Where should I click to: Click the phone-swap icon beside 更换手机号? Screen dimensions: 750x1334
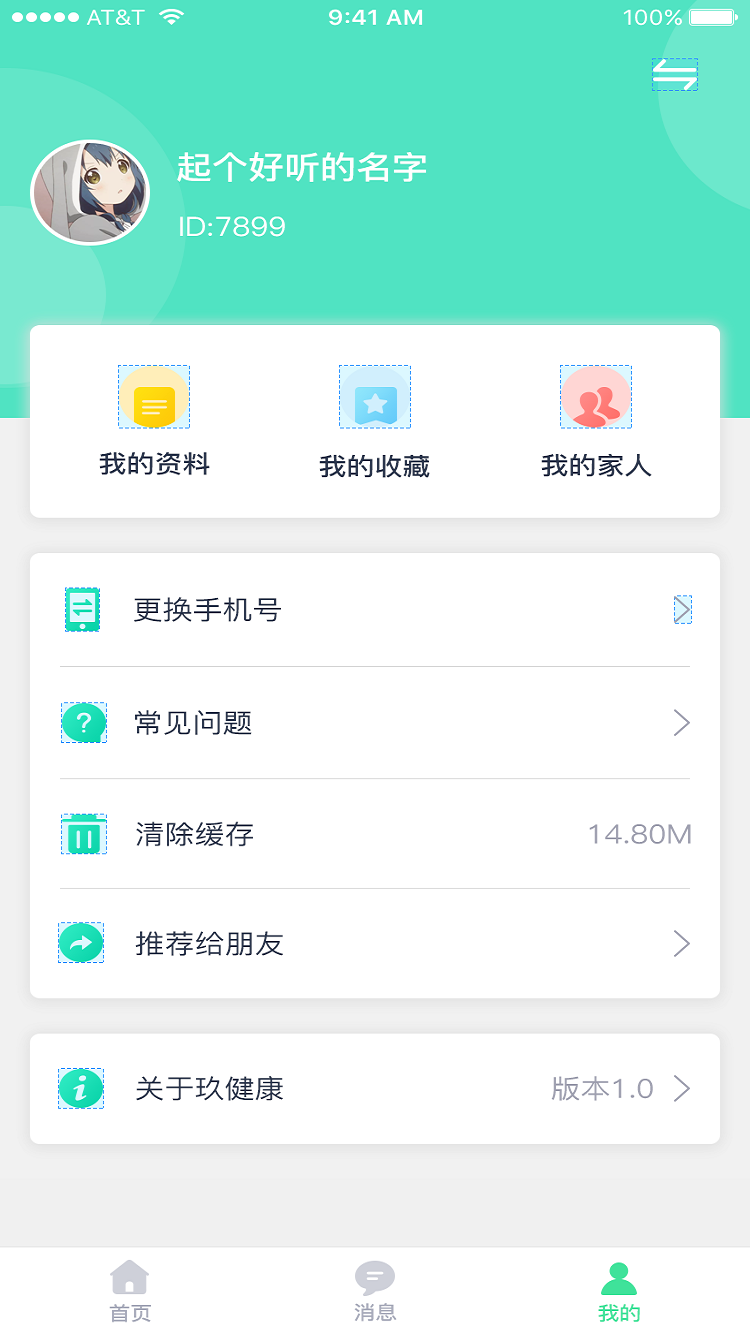(84, 609)
